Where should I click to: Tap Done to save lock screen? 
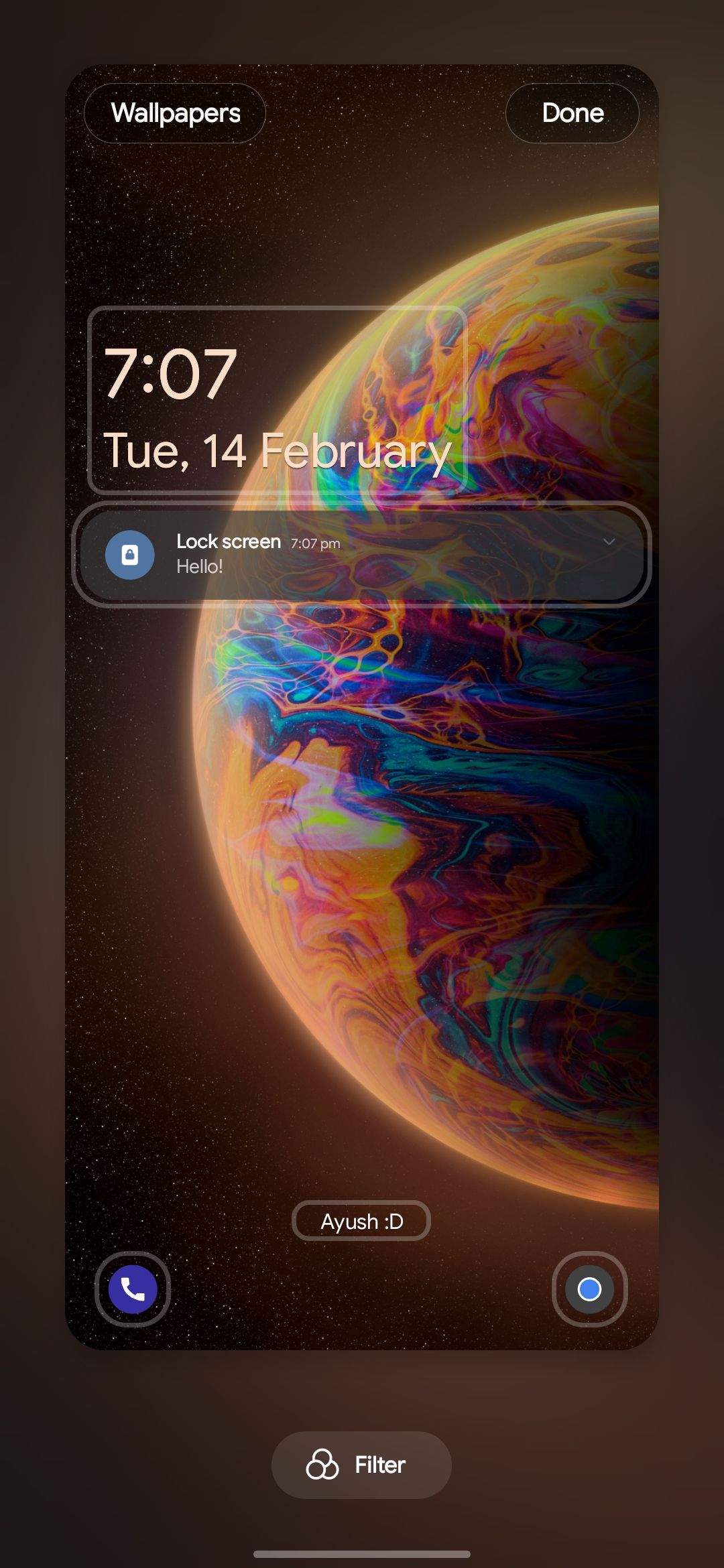click(x=572, y=113)
